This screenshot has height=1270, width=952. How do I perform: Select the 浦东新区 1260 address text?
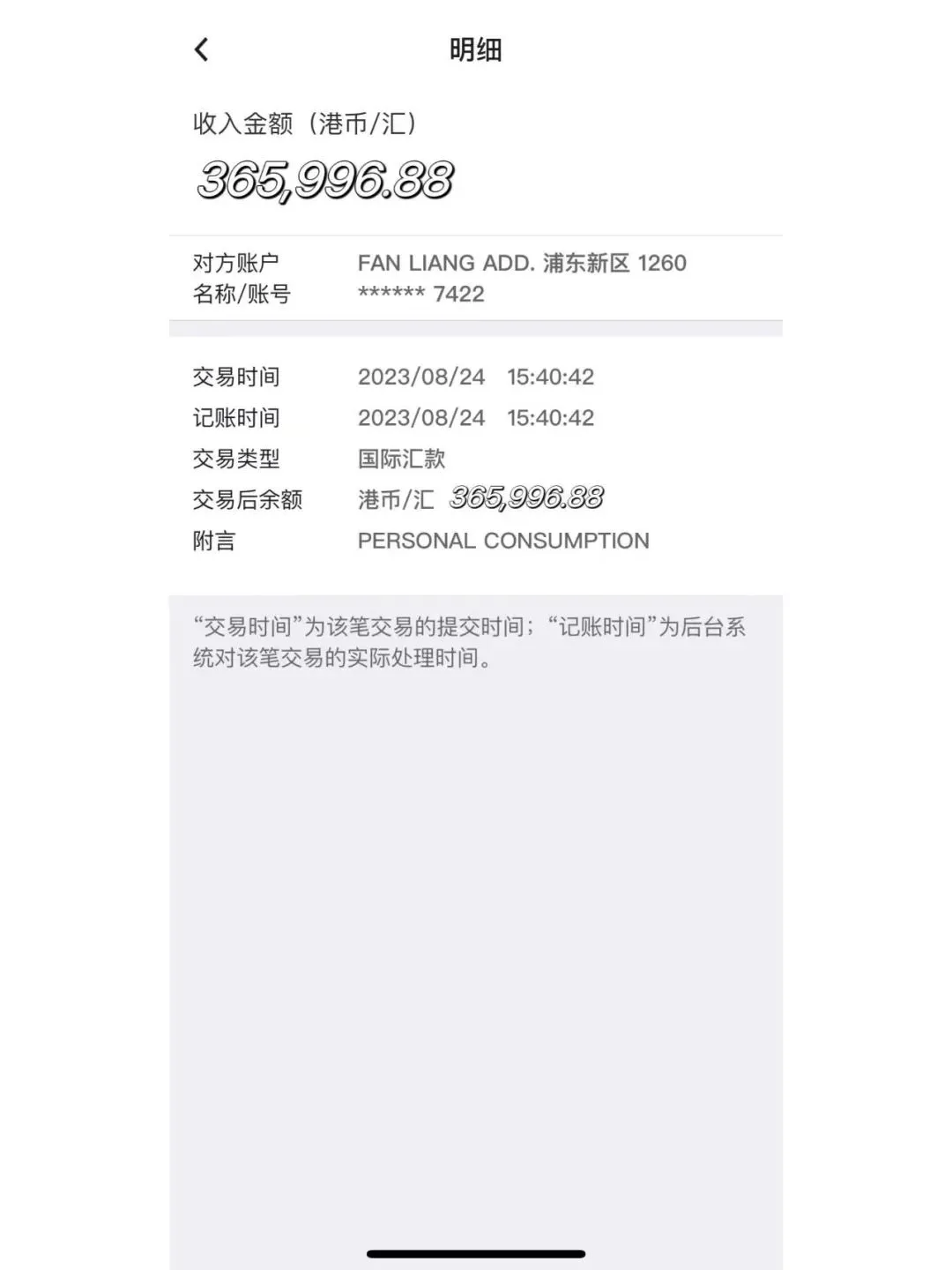click(x=617, y=263)
